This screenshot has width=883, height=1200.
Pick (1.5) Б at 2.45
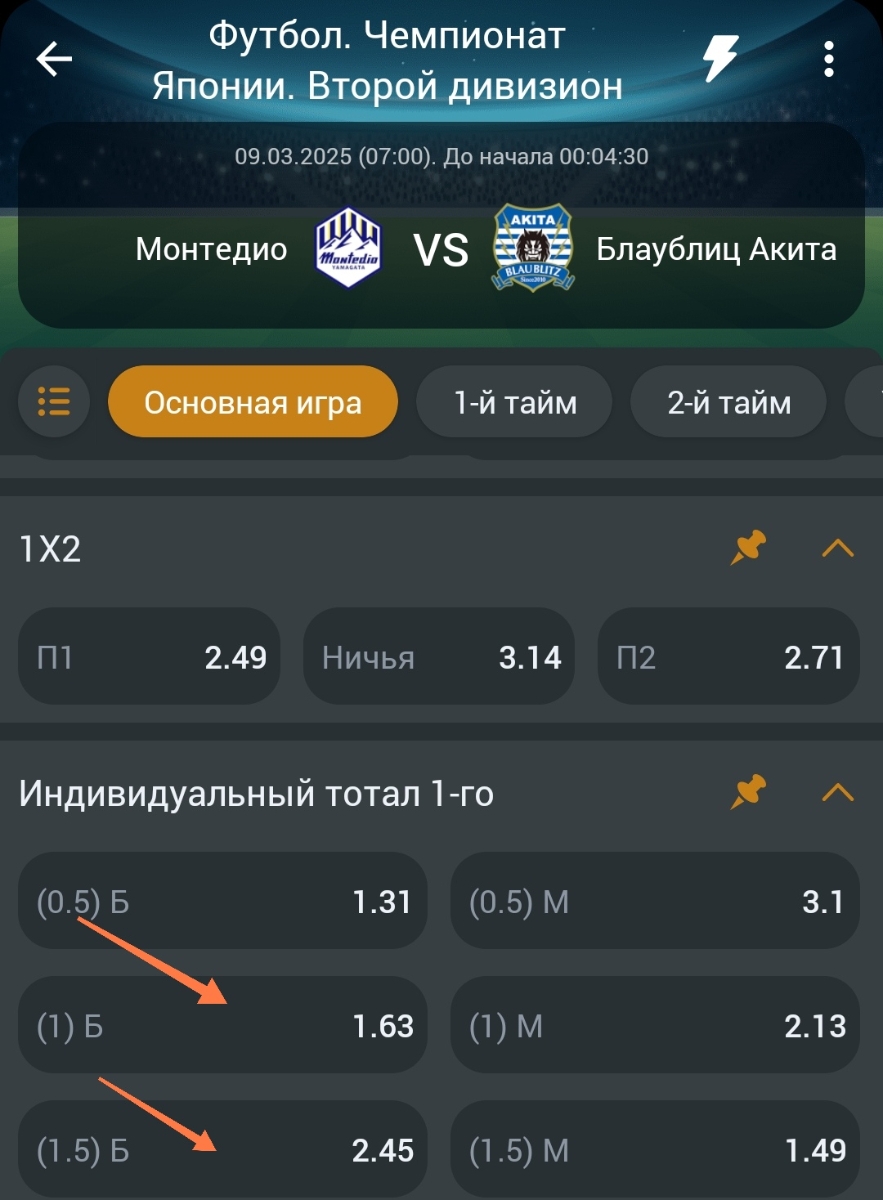[x=222, y=1150]
